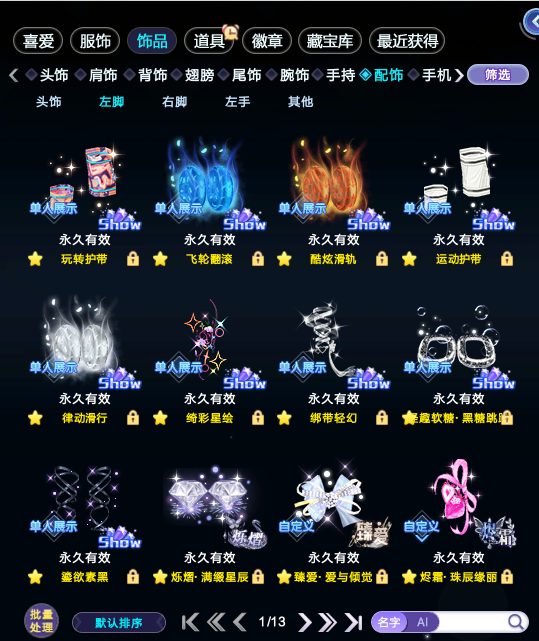
Task: Select the 翅膀 category
Action: (x=199, y=75)
